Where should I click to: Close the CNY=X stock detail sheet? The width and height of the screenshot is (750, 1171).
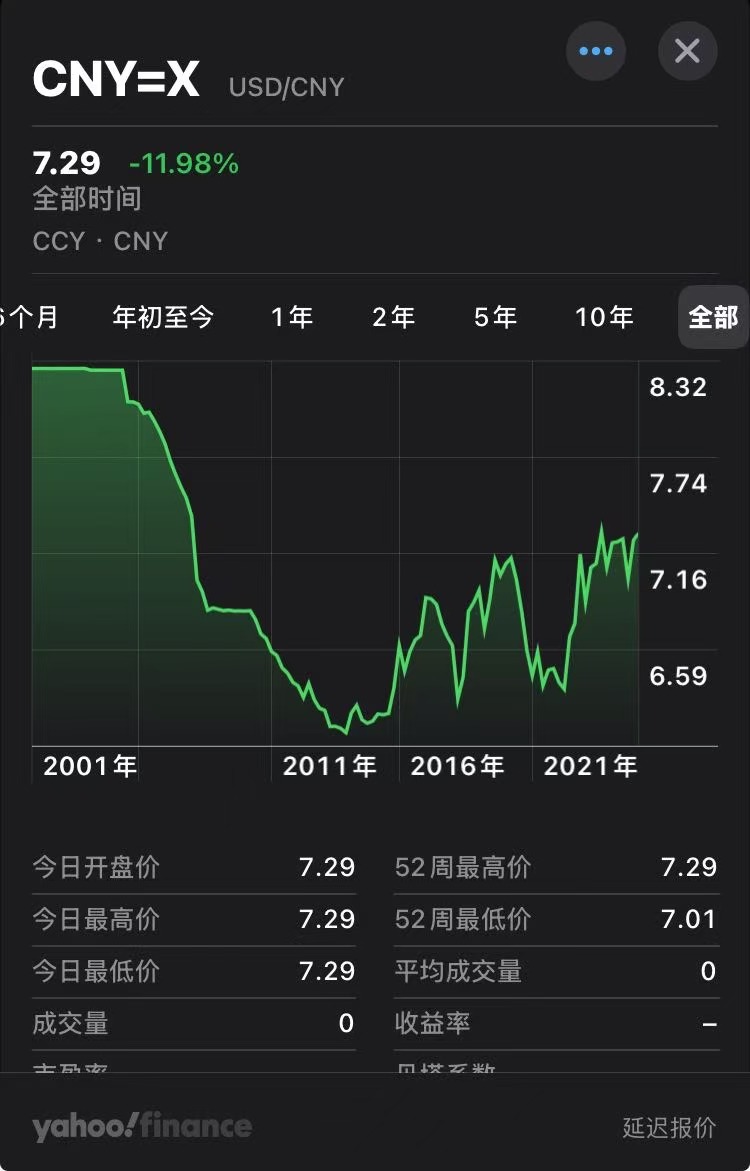(687, 51)
